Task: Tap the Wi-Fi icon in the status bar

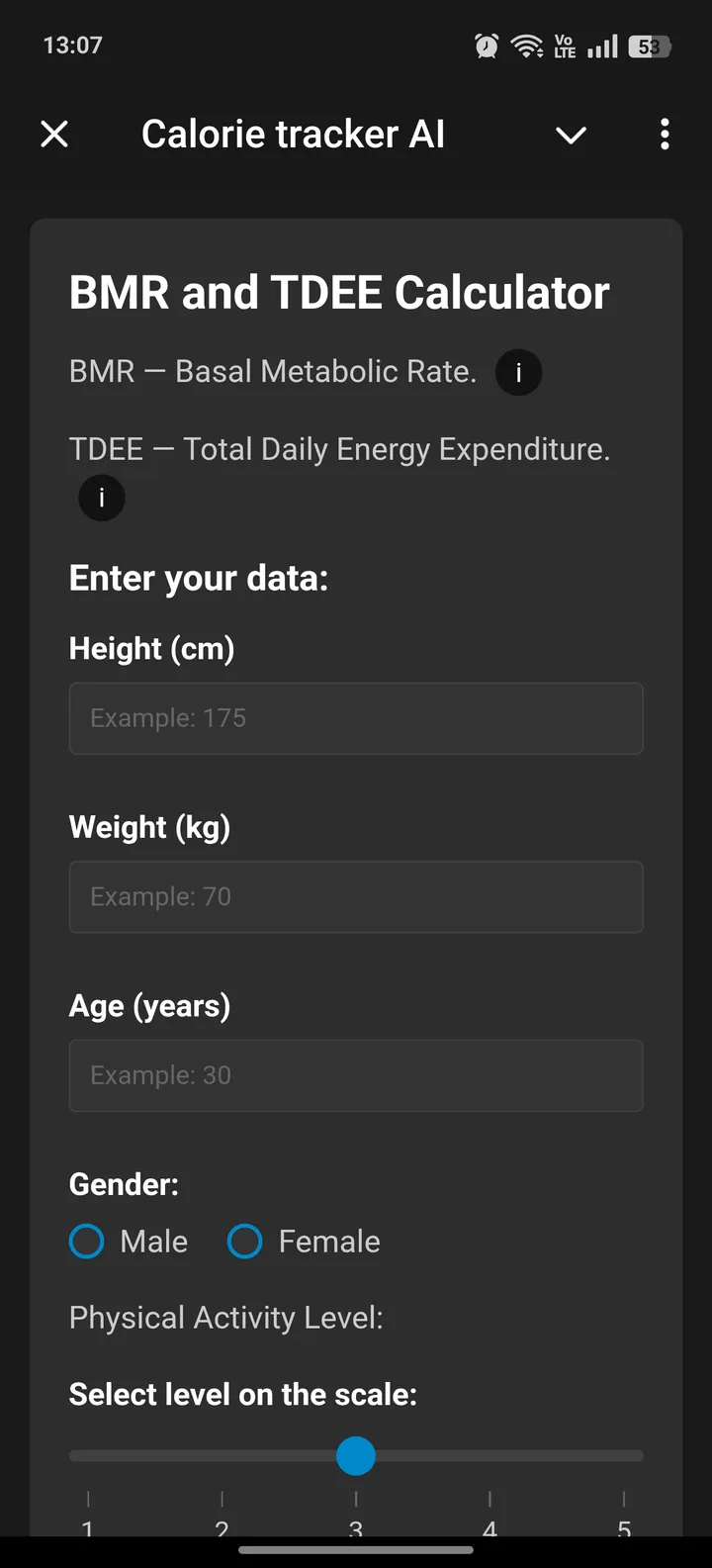Action: coord(526,45)
